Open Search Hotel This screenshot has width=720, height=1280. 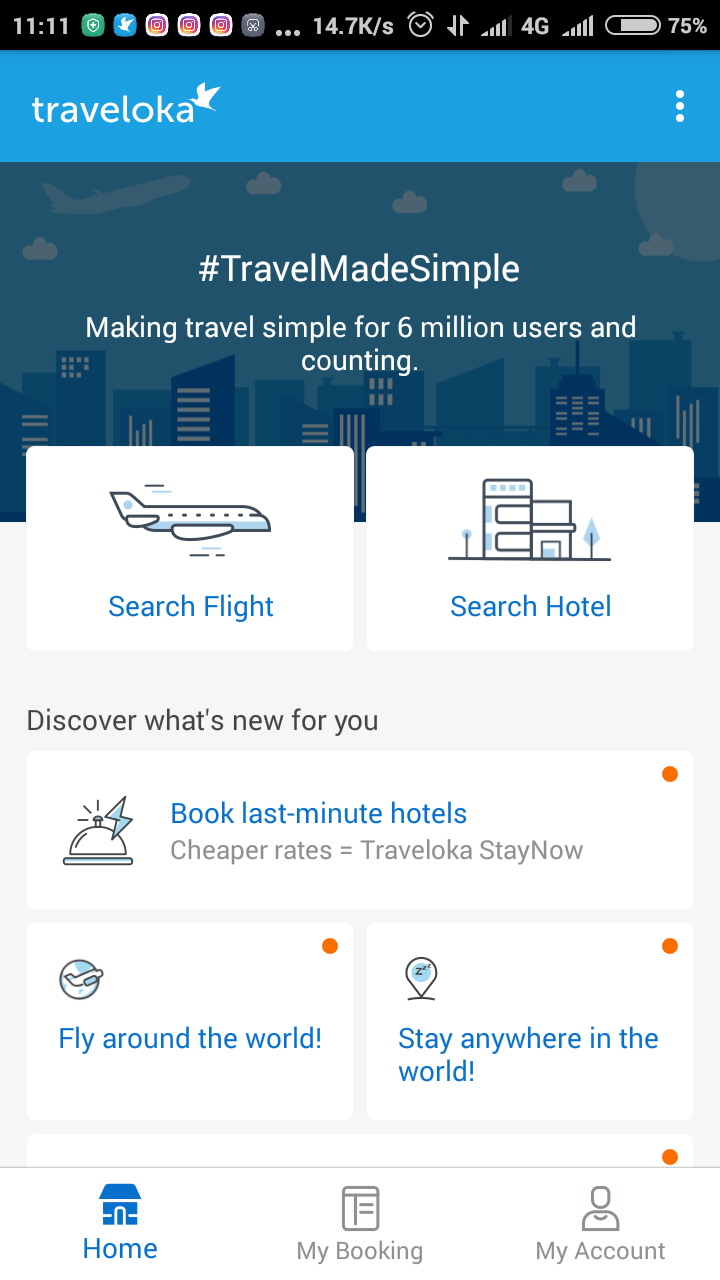[x=530, y=549]
